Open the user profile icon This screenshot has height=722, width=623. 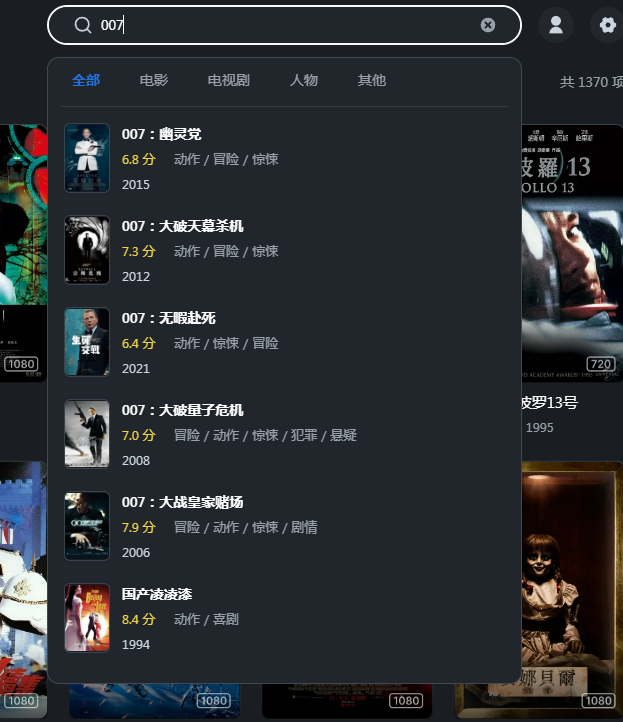pyautogui.click(x=556, y=25)
